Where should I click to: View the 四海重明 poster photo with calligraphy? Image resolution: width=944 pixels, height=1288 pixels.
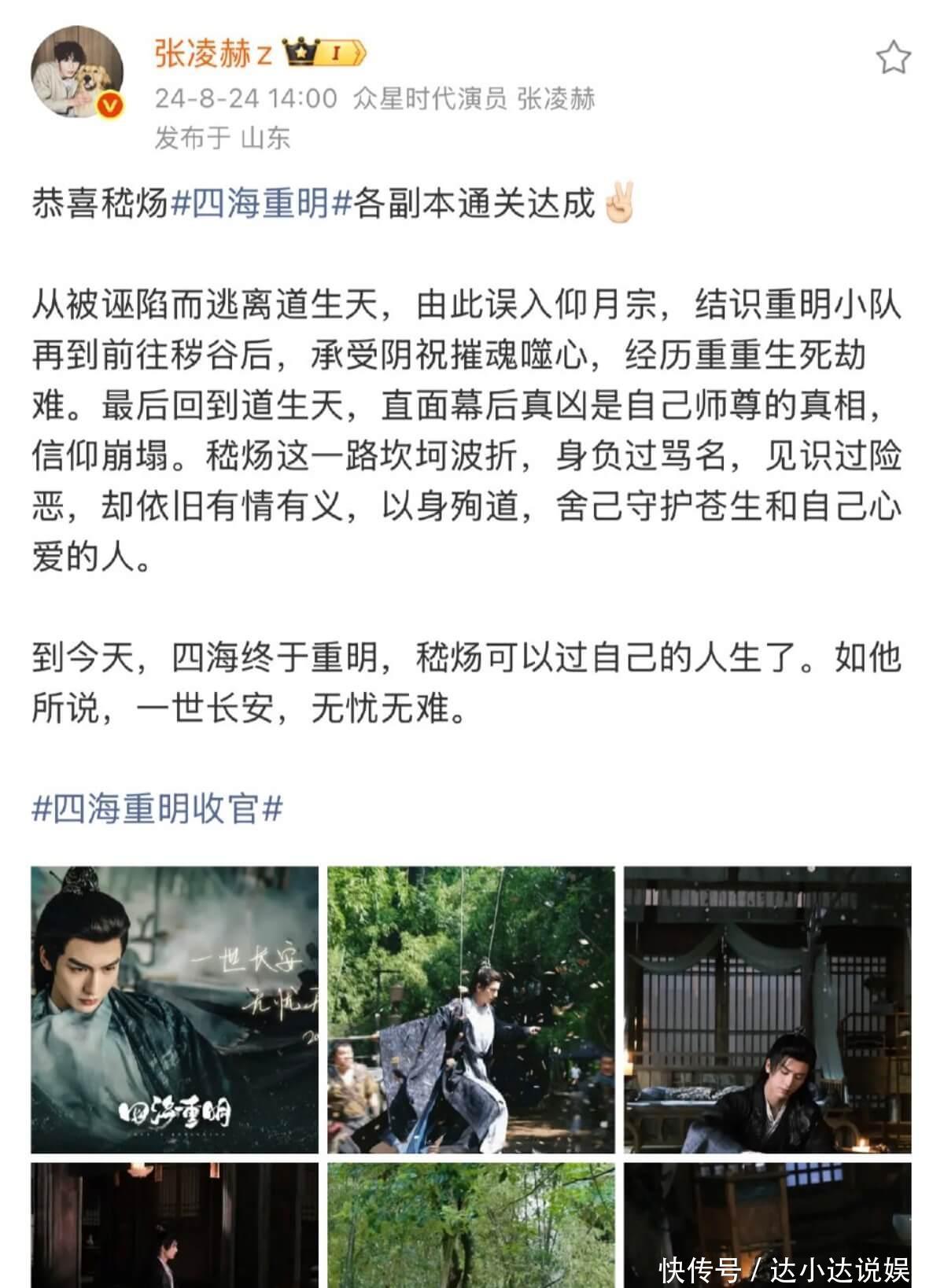[175, 1009]
